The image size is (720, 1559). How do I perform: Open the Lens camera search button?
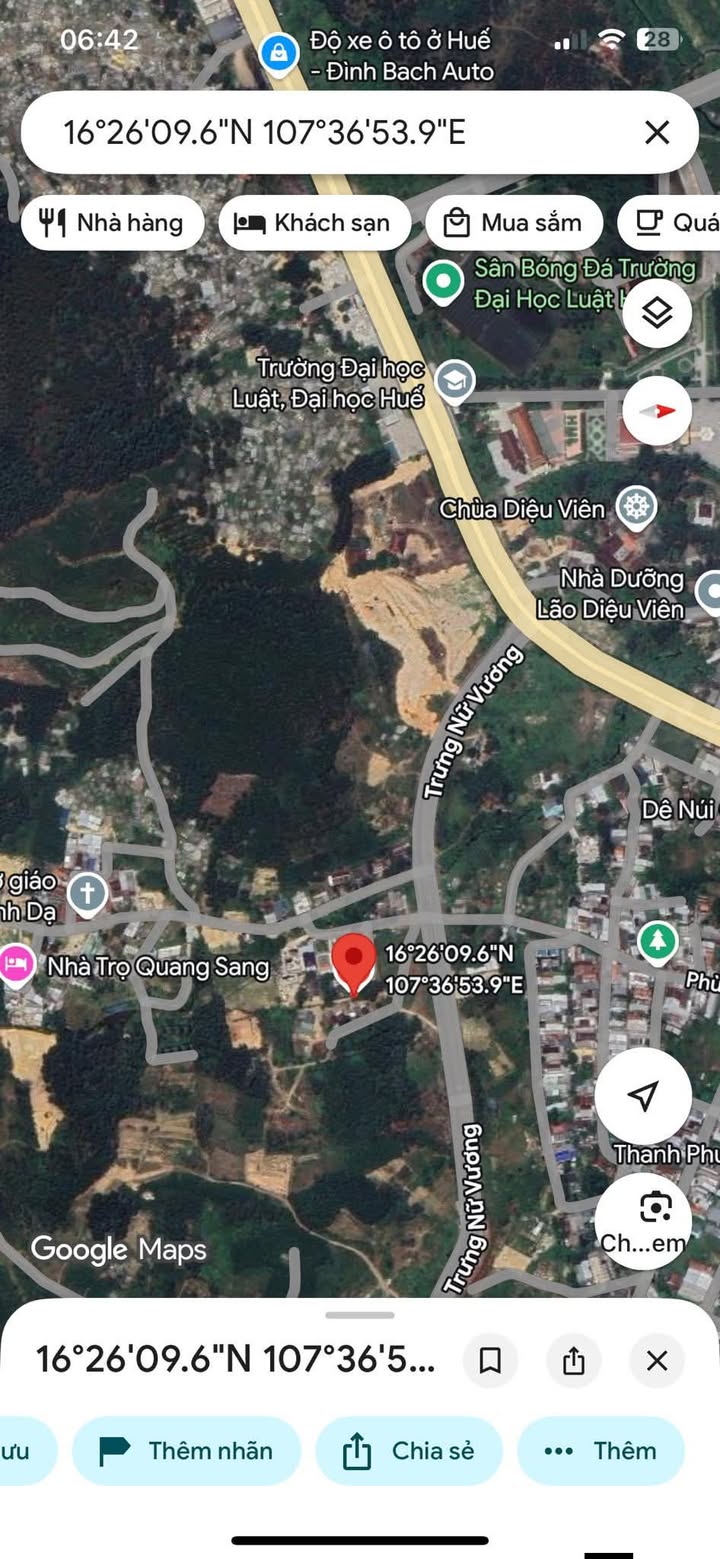point(655,1208)
